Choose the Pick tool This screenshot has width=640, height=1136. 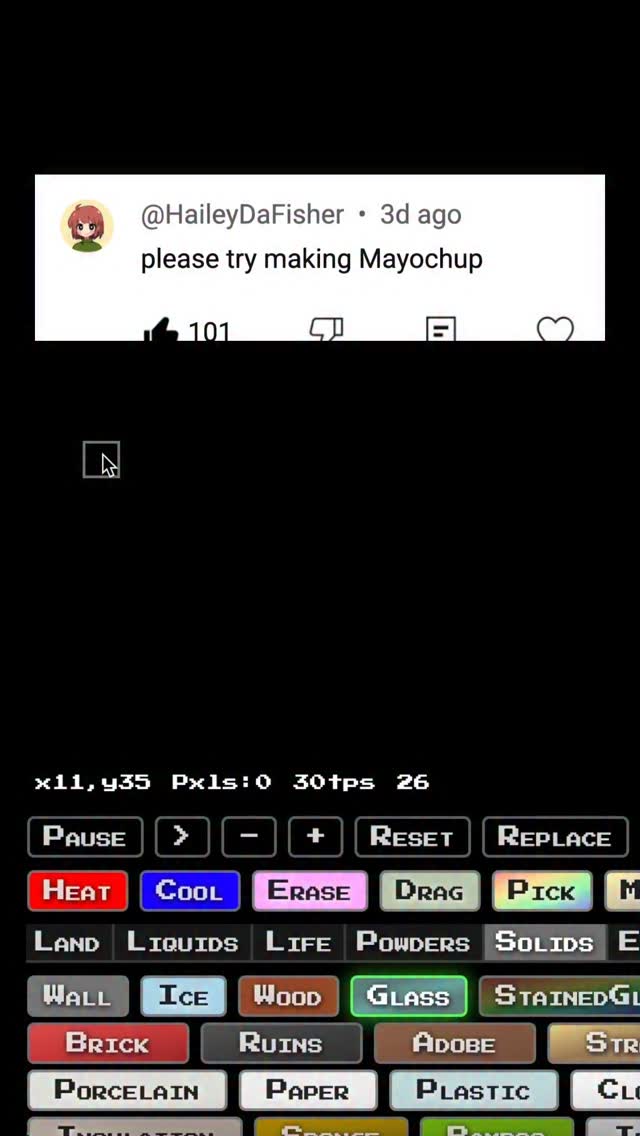click(x=541, y=891)
